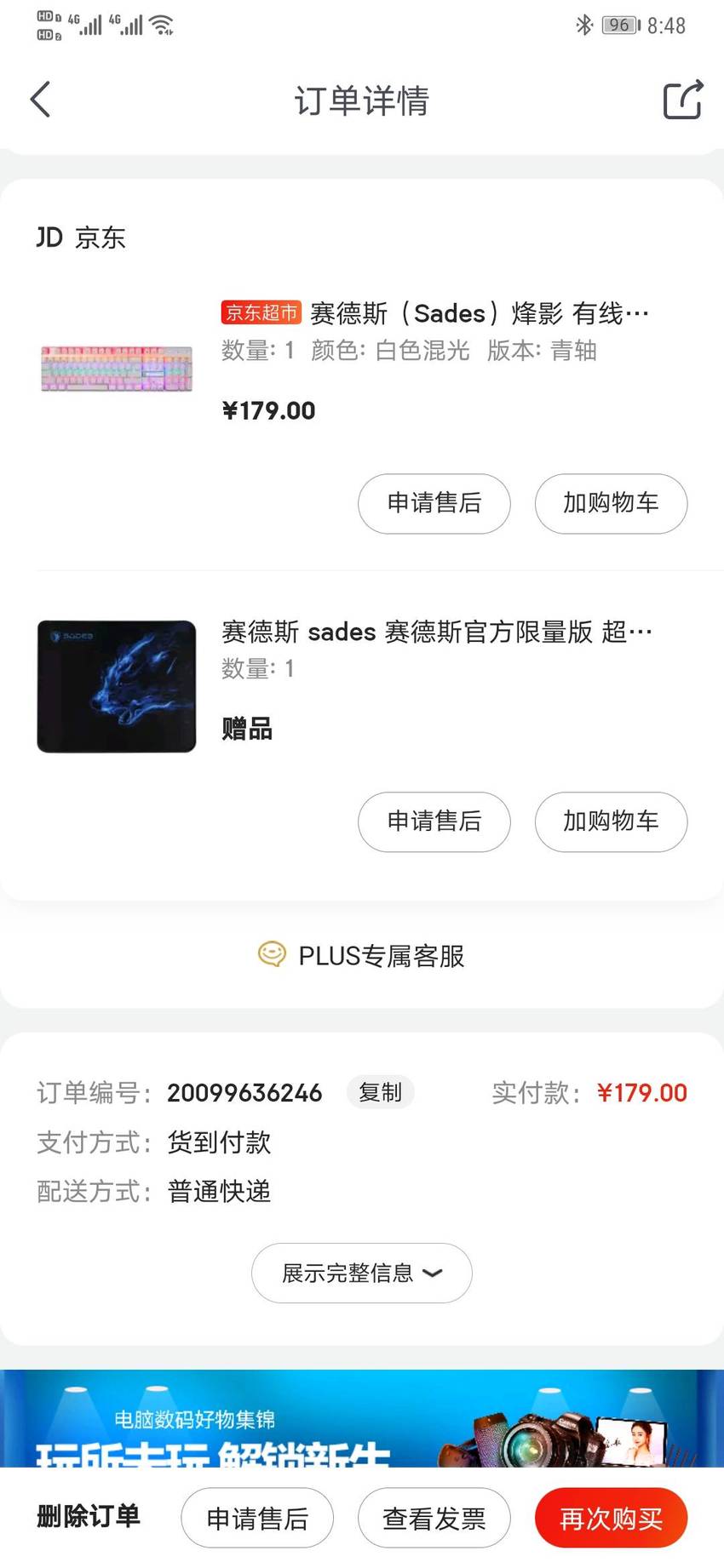
Task: Tap 申请售后 for the Sades keyboard
Action: (434, 503)
